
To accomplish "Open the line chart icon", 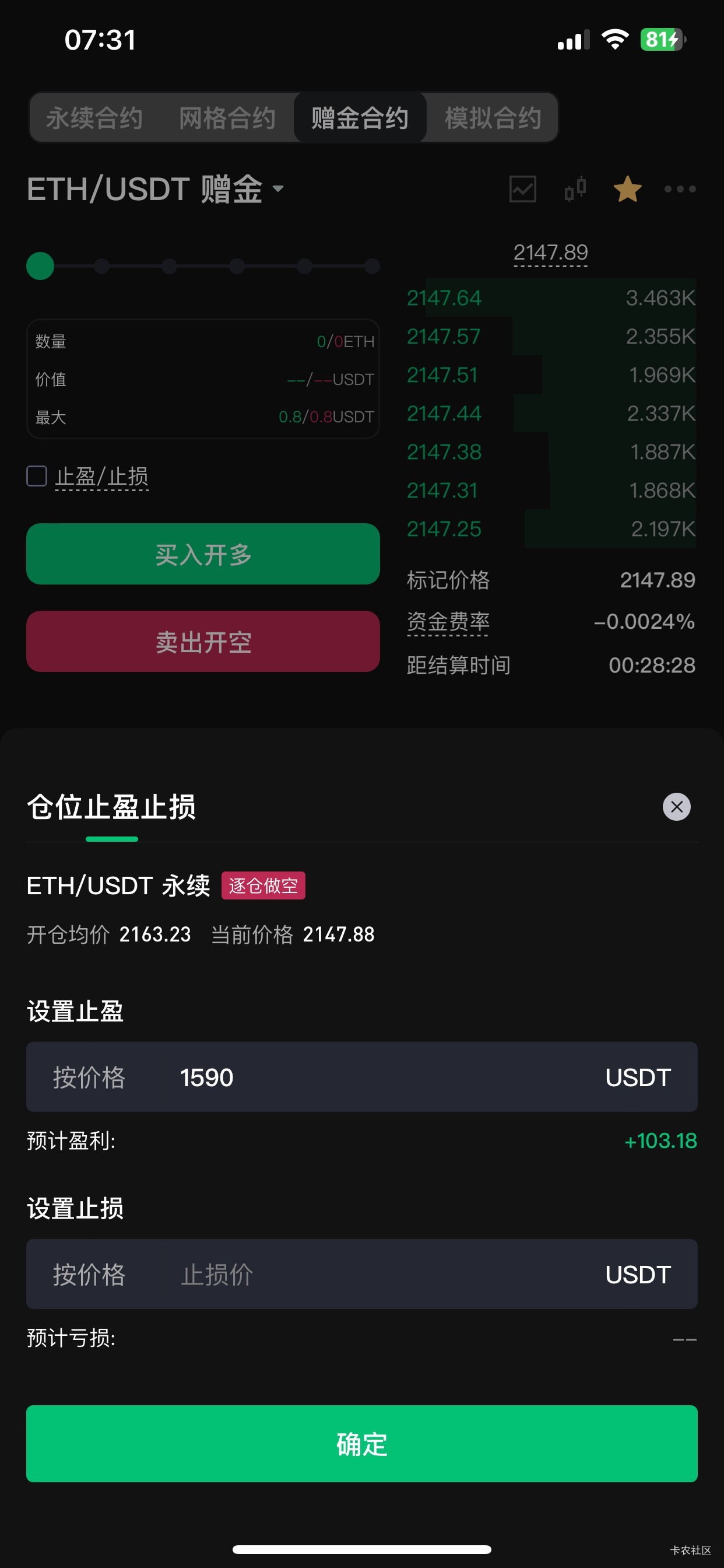I will (x=522, y=188).
